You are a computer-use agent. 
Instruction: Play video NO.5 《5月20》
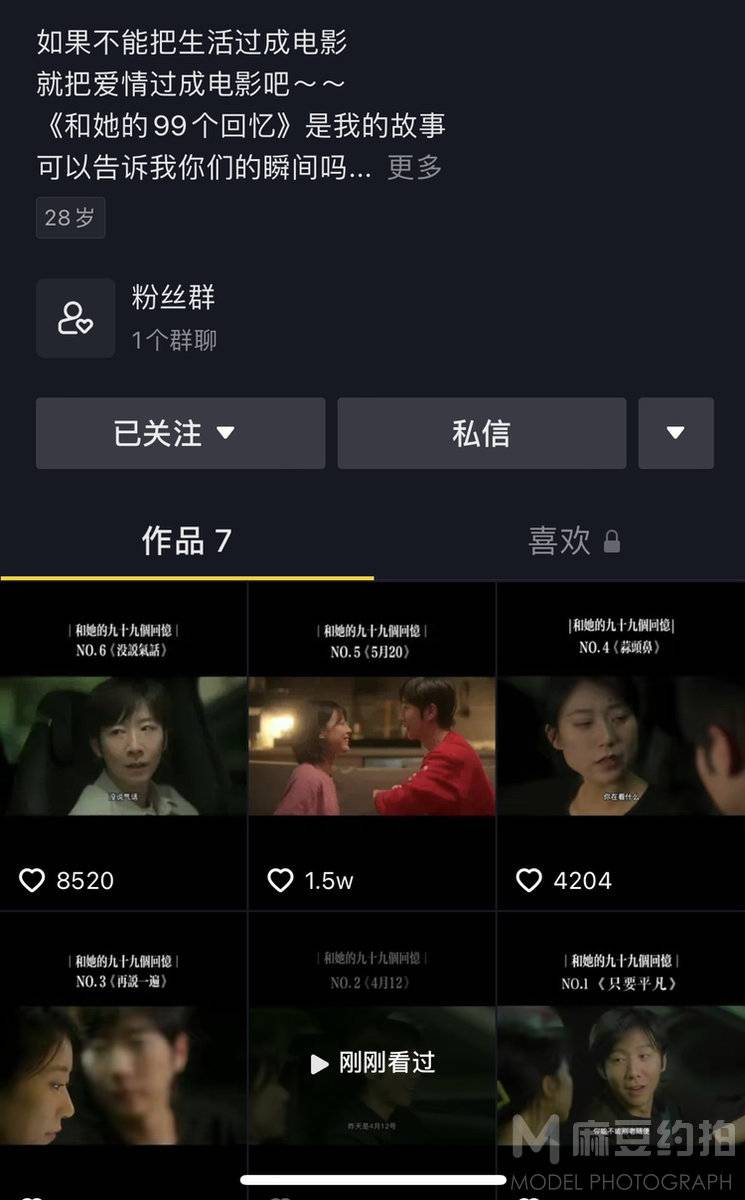372,746
